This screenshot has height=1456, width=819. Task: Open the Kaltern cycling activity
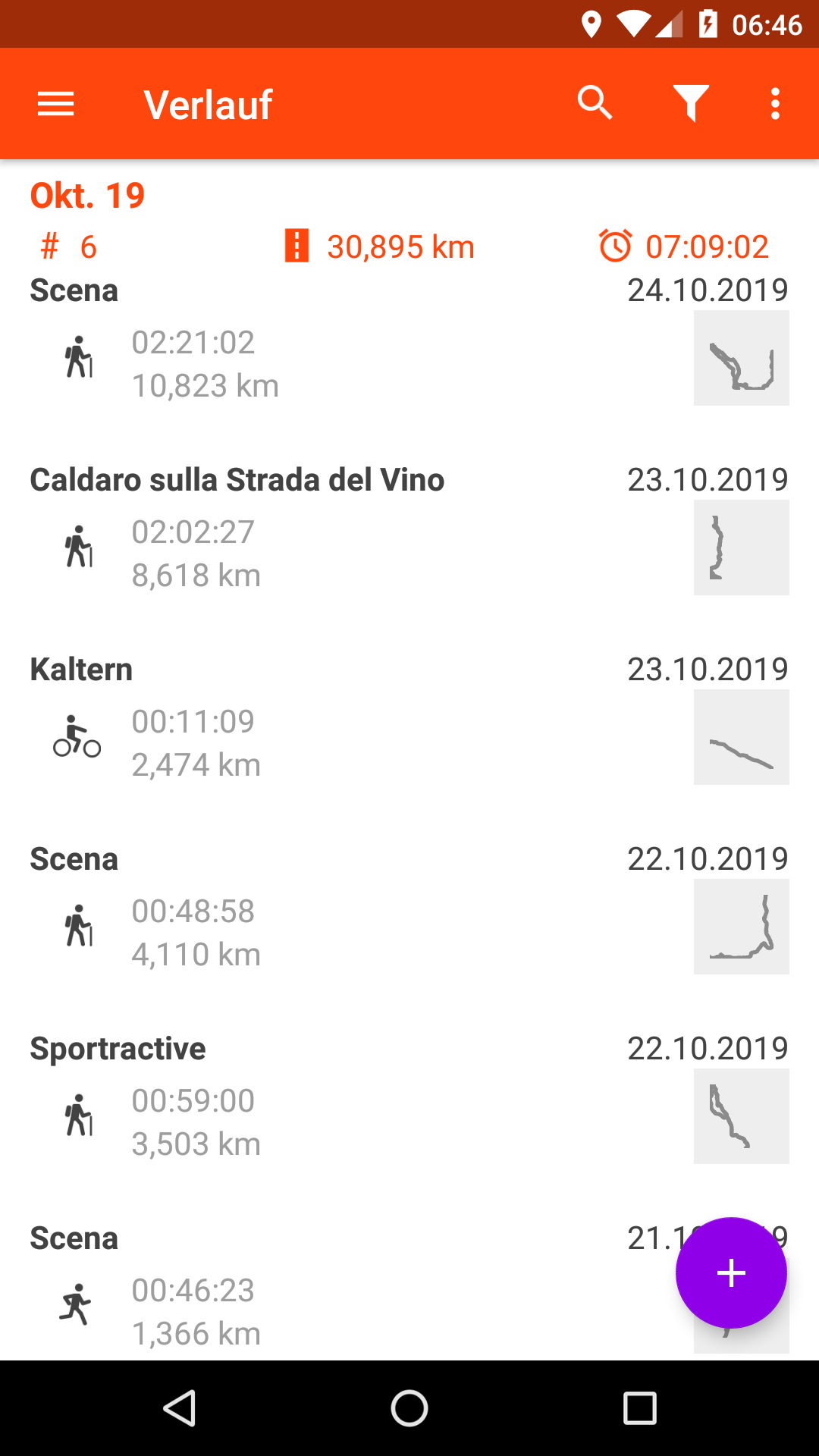click(x=409, y=727)
